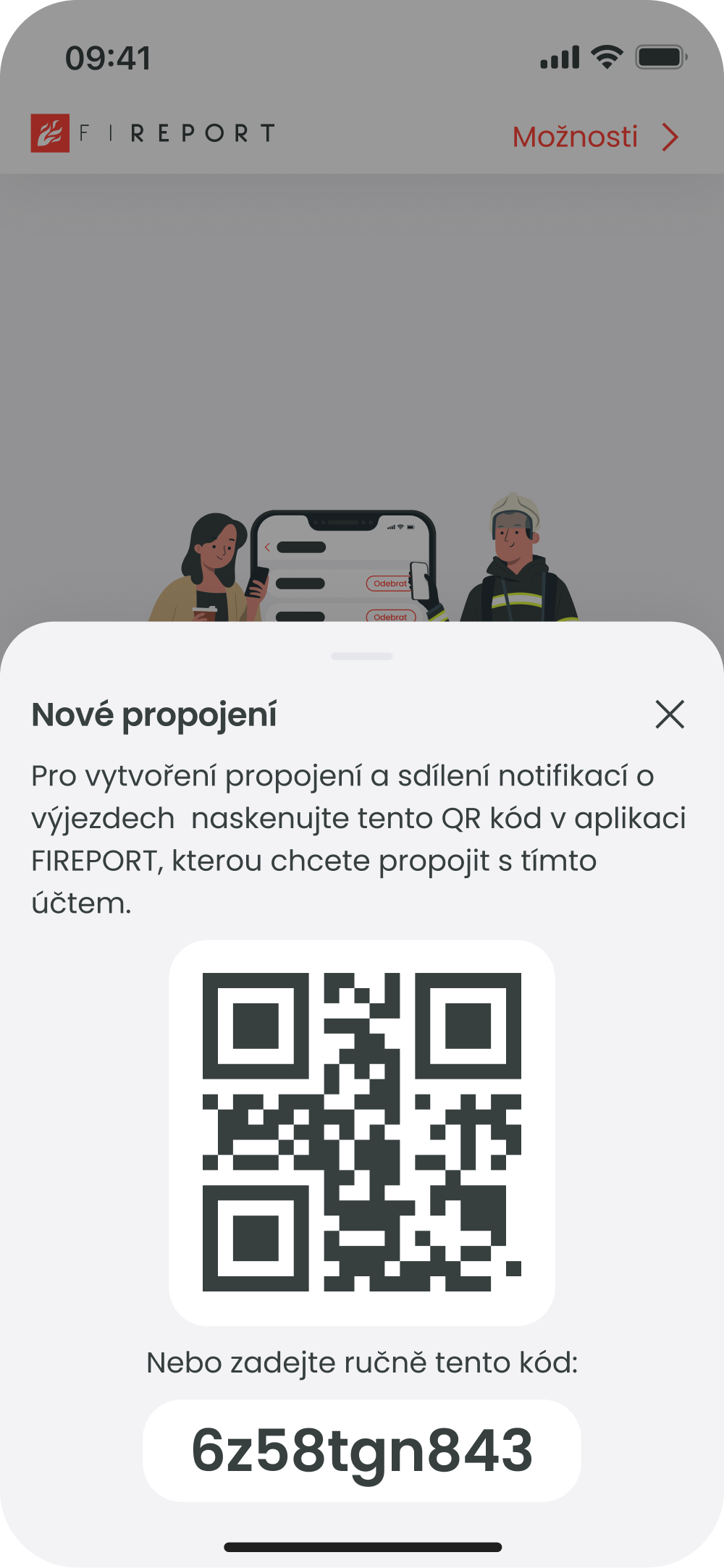The height and width of the screenshot is (1568, 724).
Task: Tap the drag handle on the sheet
Action: [x=362, y=656]
